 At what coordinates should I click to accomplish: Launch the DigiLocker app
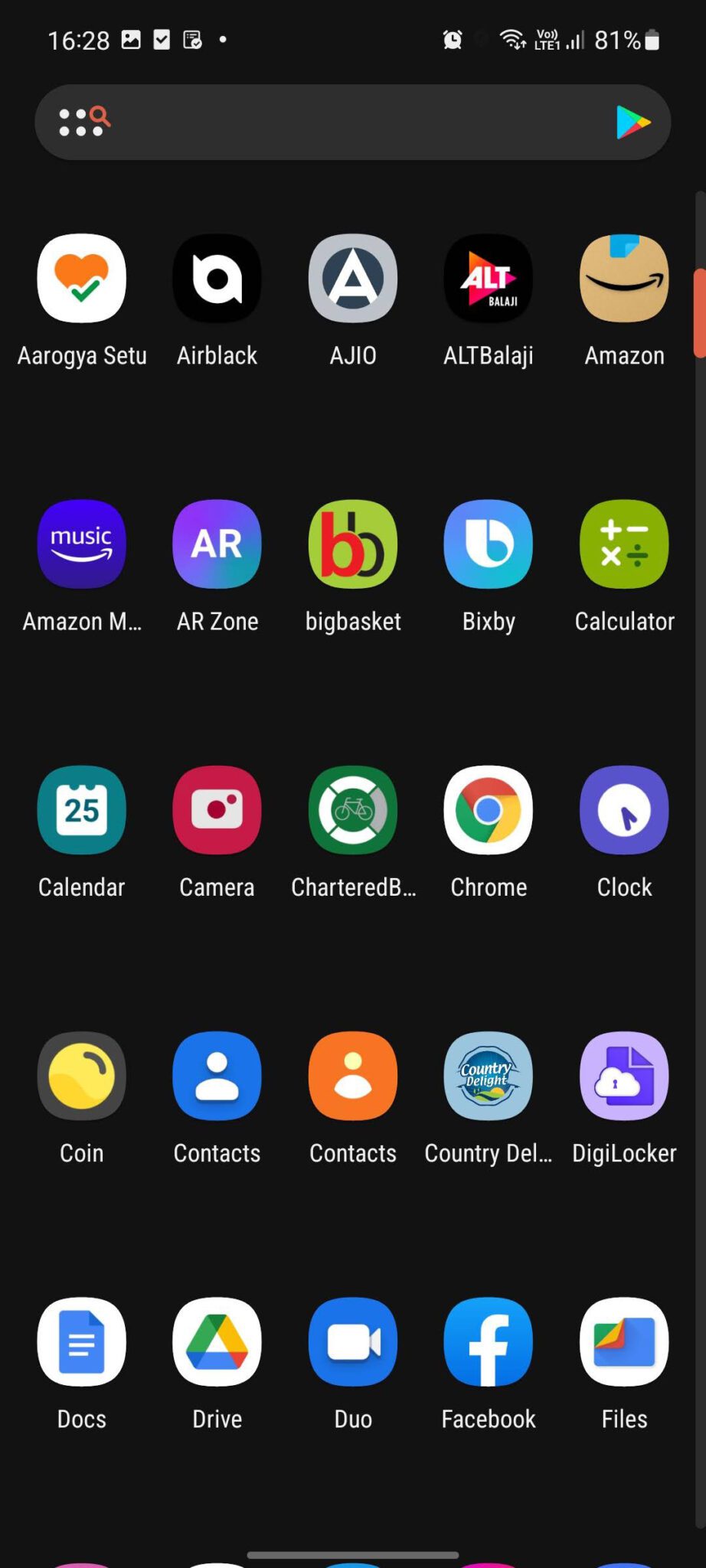click(624, 1076)
